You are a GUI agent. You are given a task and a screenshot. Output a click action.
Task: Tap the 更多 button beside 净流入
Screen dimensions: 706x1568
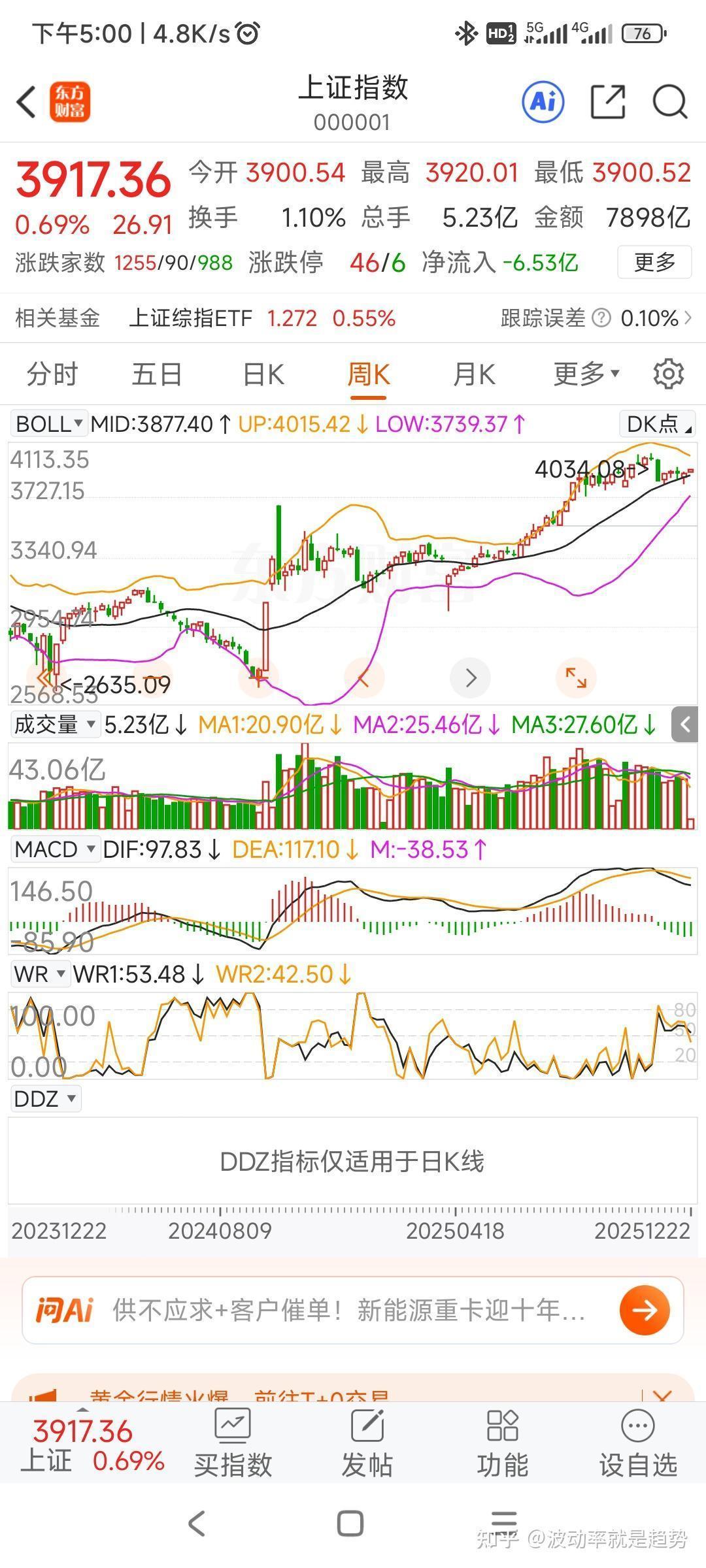click(x=654, y=263)
